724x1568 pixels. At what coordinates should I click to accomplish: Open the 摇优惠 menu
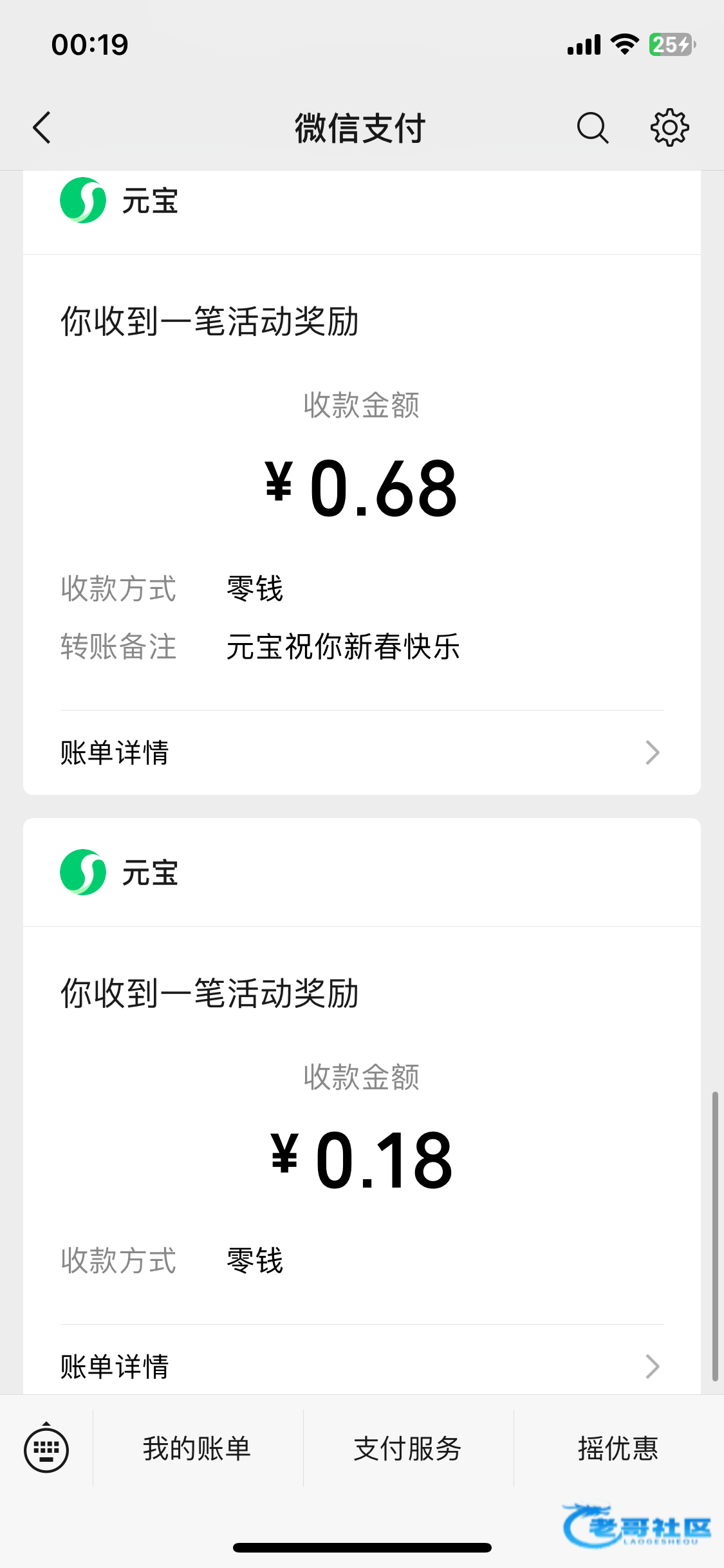(618, 1449)
